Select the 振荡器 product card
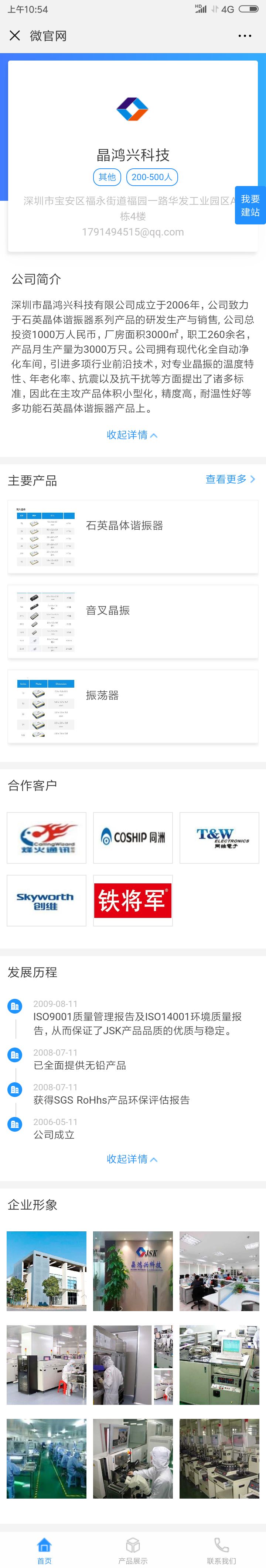Image resolution: width=266 pixels, height=1568 pixels. [133, 706]
